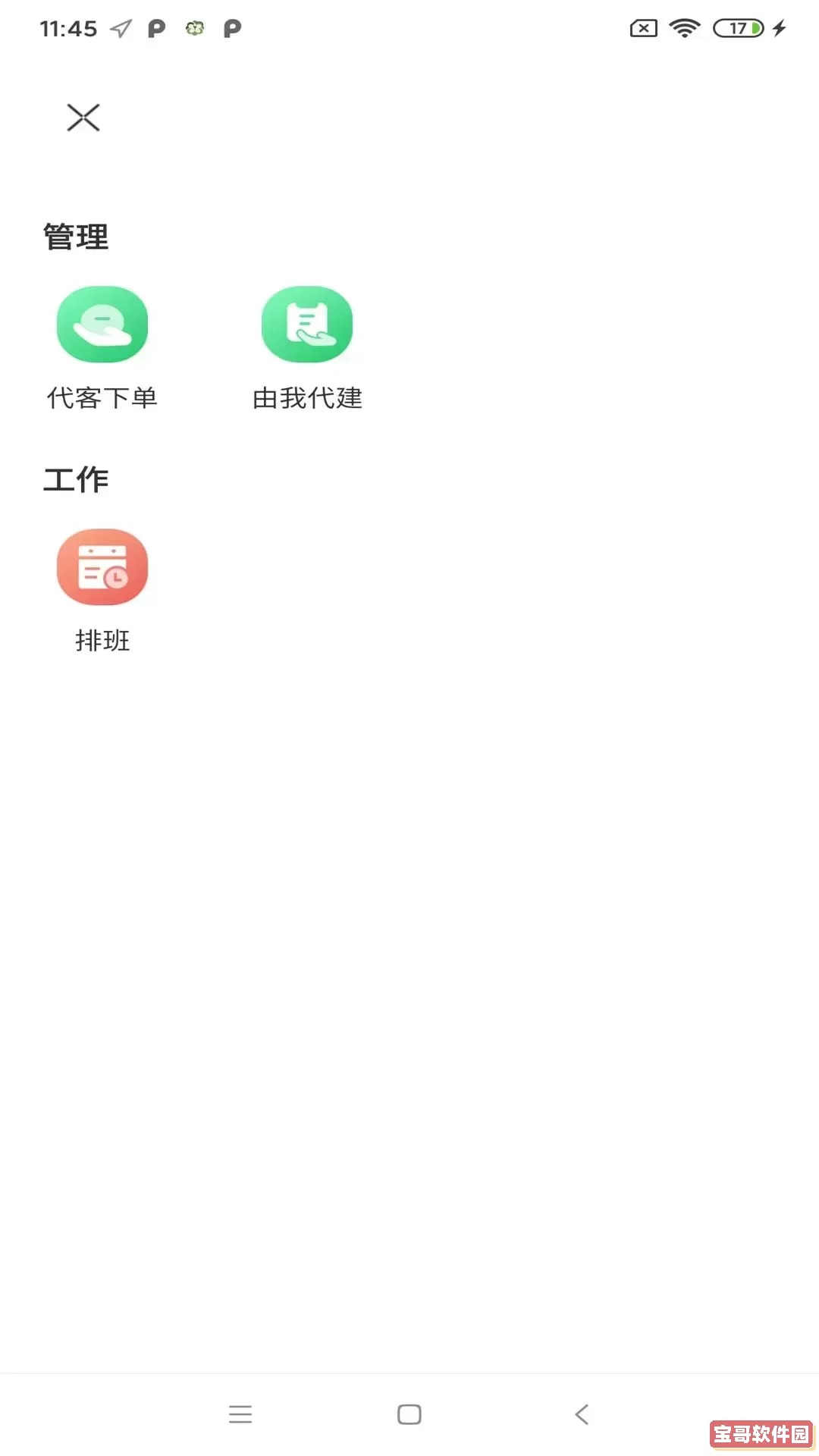Tap the first P app icon in status bar

tap(155, 28)
